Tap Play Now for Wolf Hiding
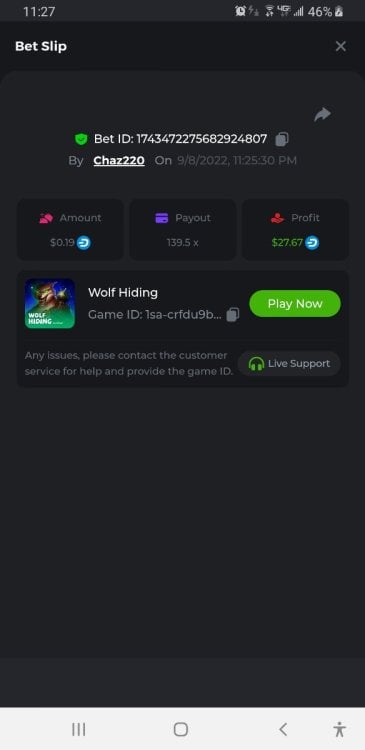The height and width of the screenshot is (750, 365). [x=295, y=304]
